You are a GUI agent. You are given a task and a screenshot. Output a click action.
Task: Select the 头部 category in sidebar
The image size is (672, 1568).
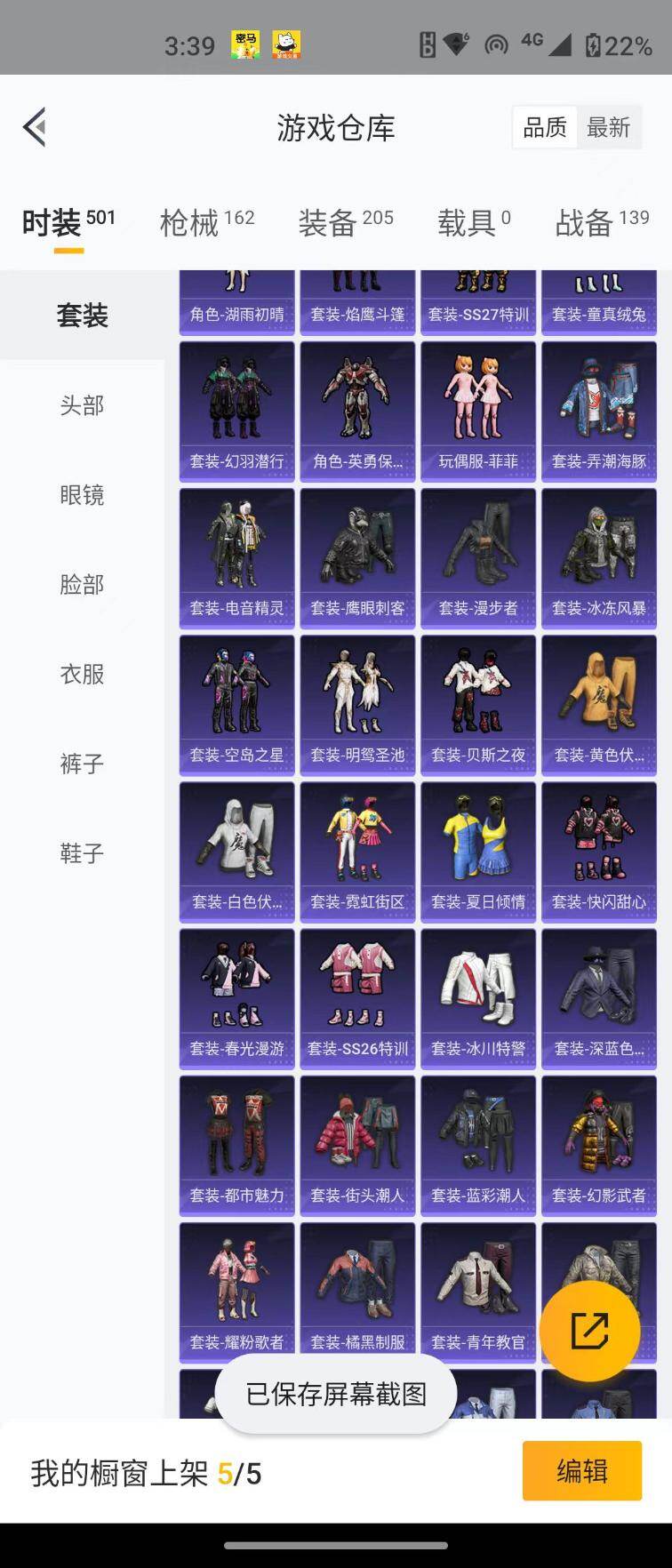[x=82, y=405]
